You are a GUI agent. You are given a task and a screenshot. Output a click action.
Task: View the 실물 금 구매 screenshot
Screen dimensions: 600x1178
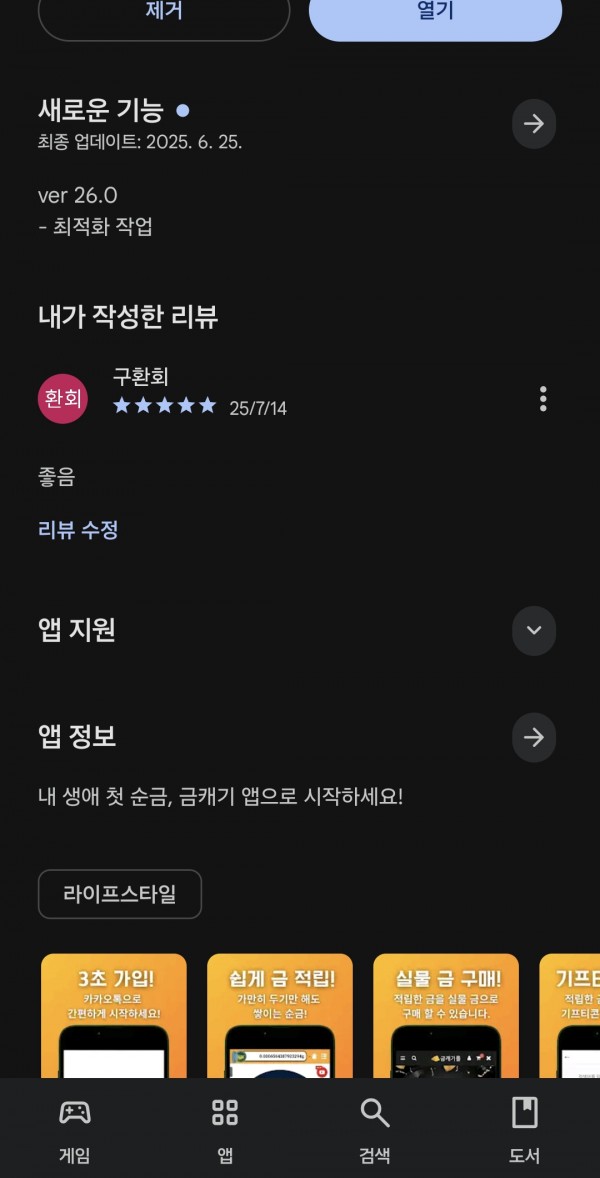point(446,1016)
